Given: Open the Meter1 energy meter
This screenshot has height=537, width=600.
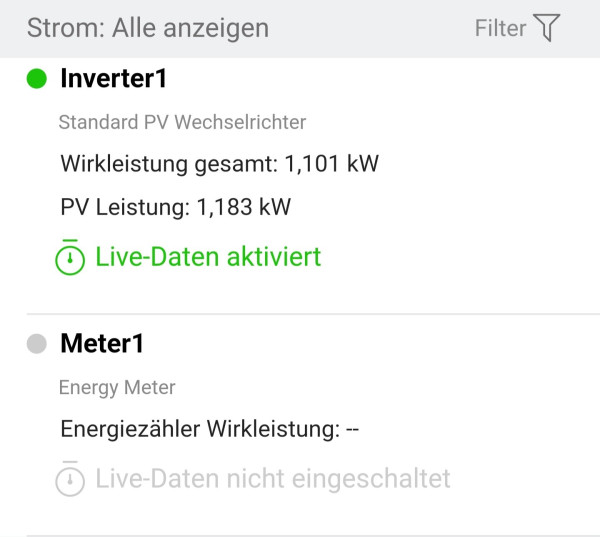Looking at the screenshot, I should click(x=103, y=344).
